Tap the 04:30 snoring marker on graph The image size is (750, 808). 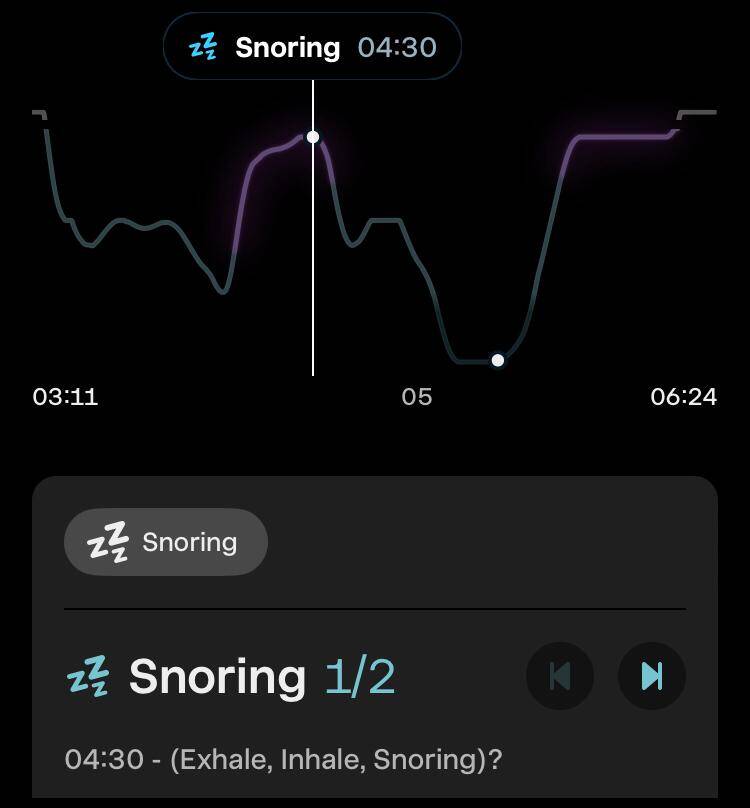click(313, 137)
